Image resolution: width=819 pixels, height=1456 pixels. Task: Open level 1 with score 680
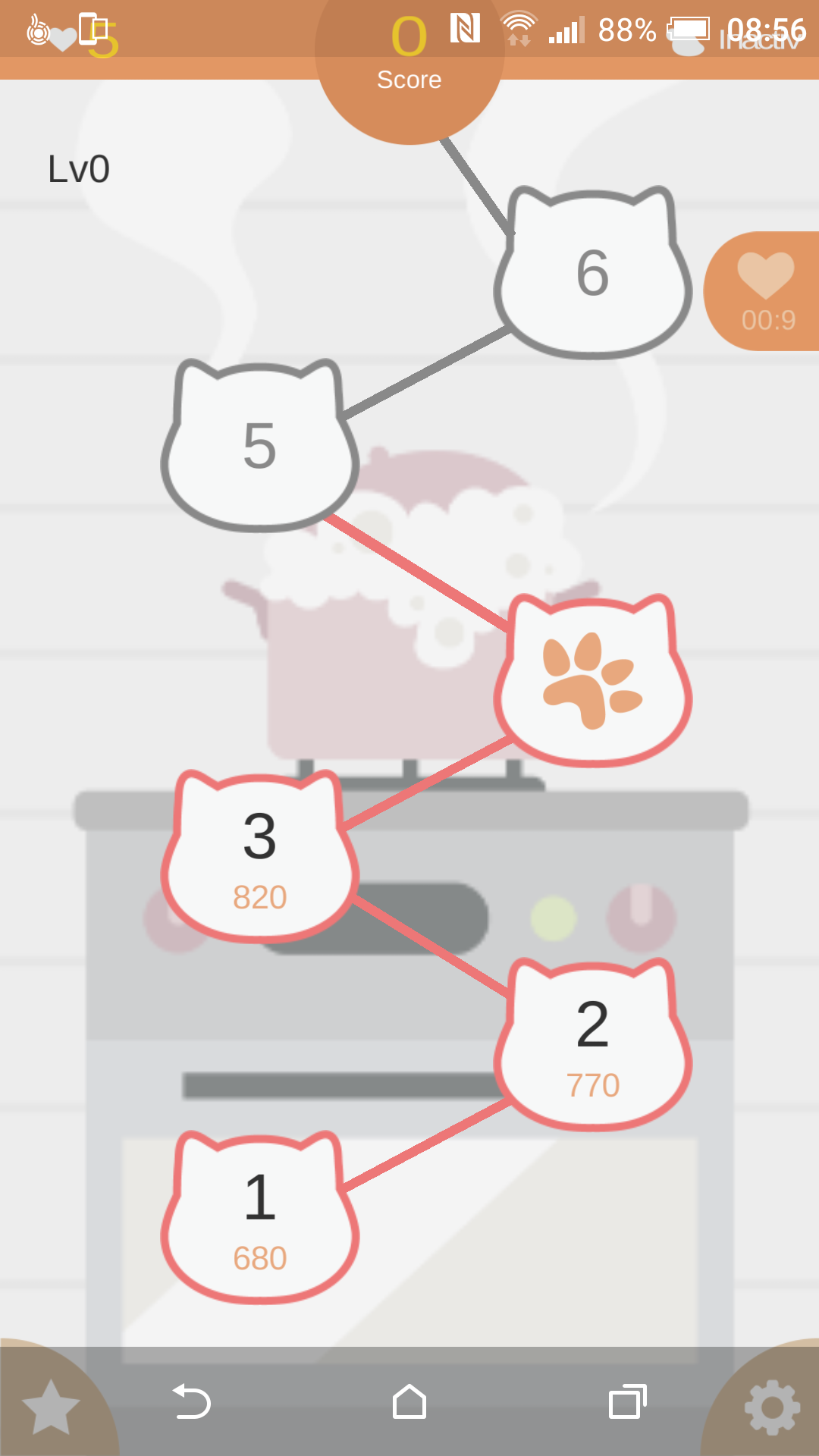click(259, 1219)
